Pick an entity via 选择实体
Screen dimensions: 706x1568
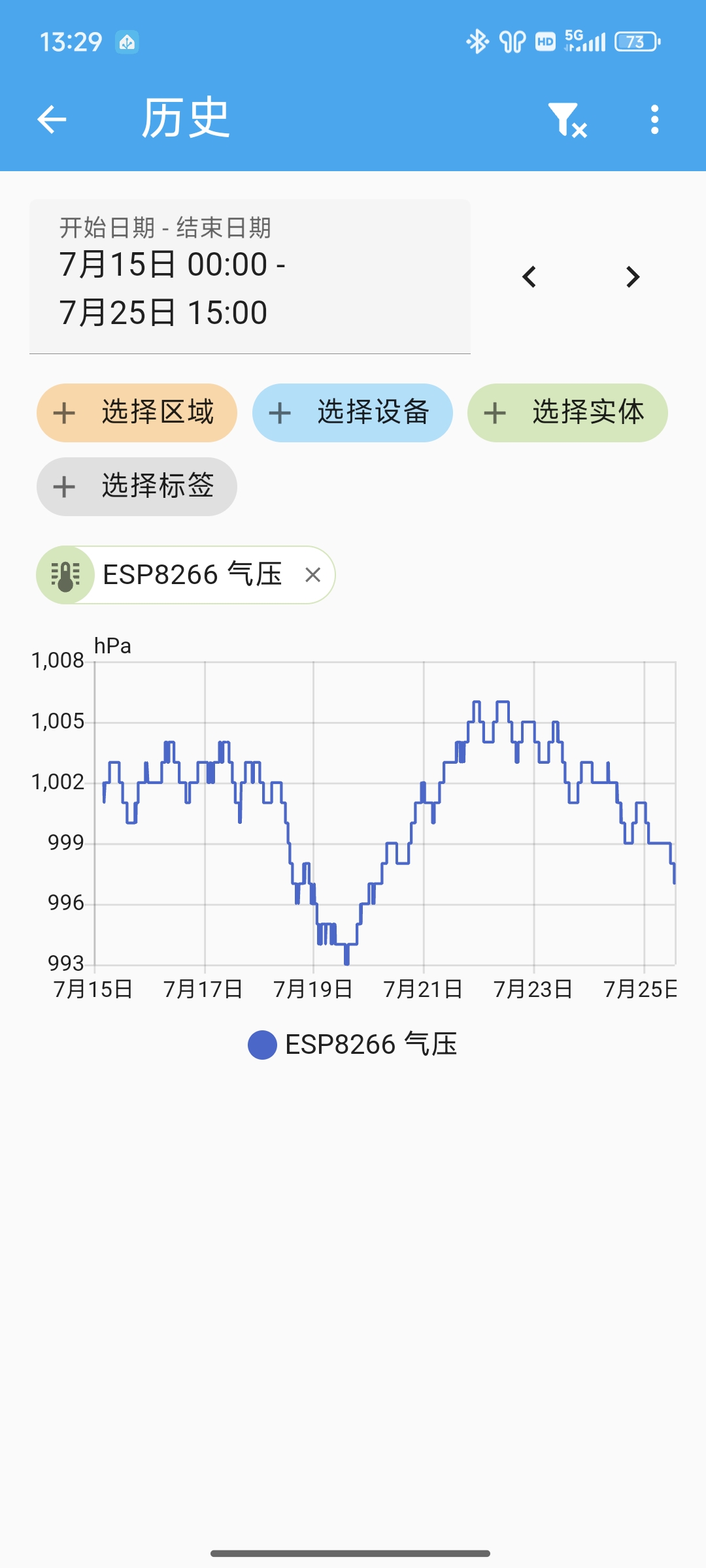pos(567,413)
